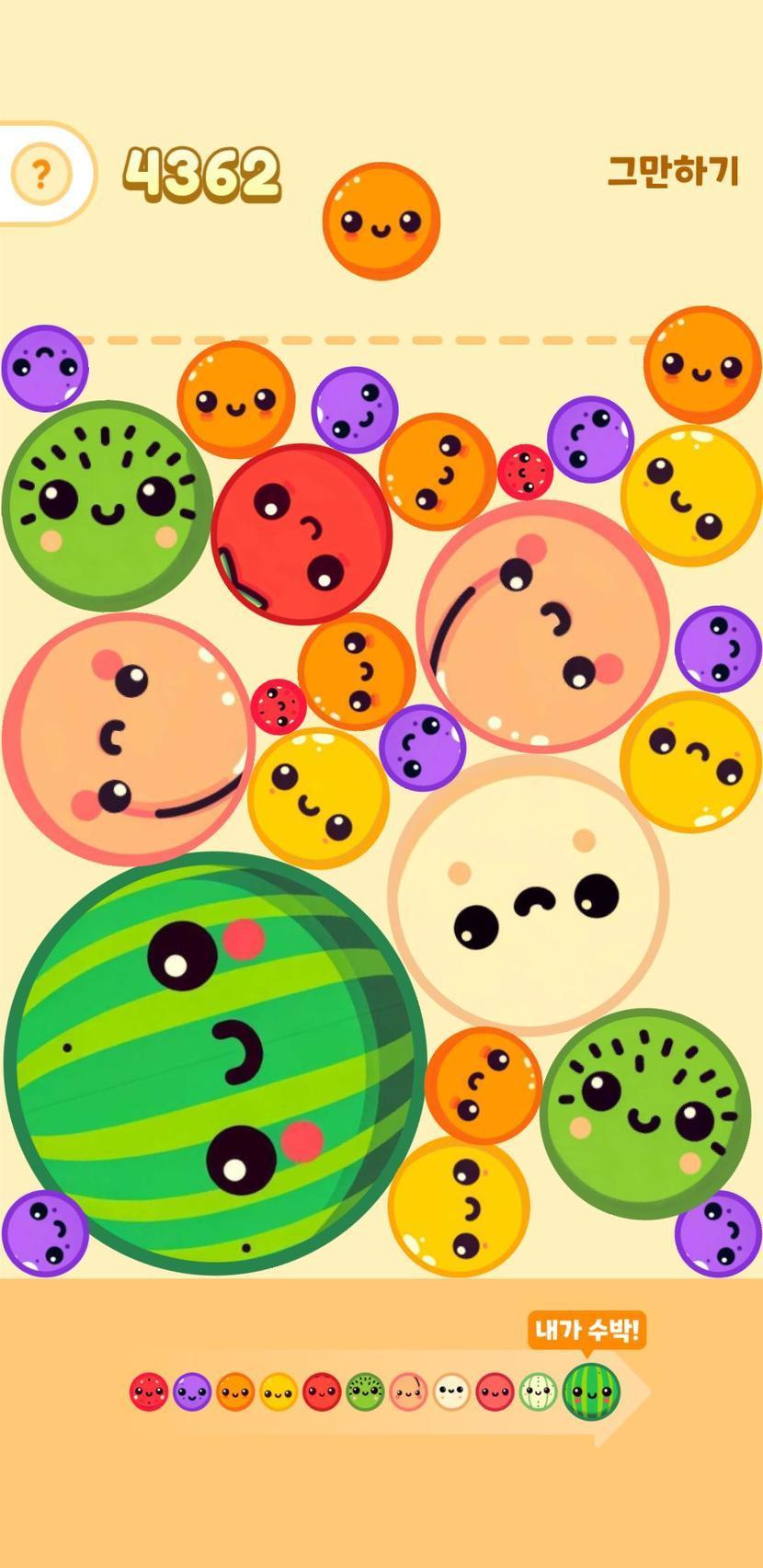Open the question mark help button
The image size is (763, 1568).
point(40,173)
